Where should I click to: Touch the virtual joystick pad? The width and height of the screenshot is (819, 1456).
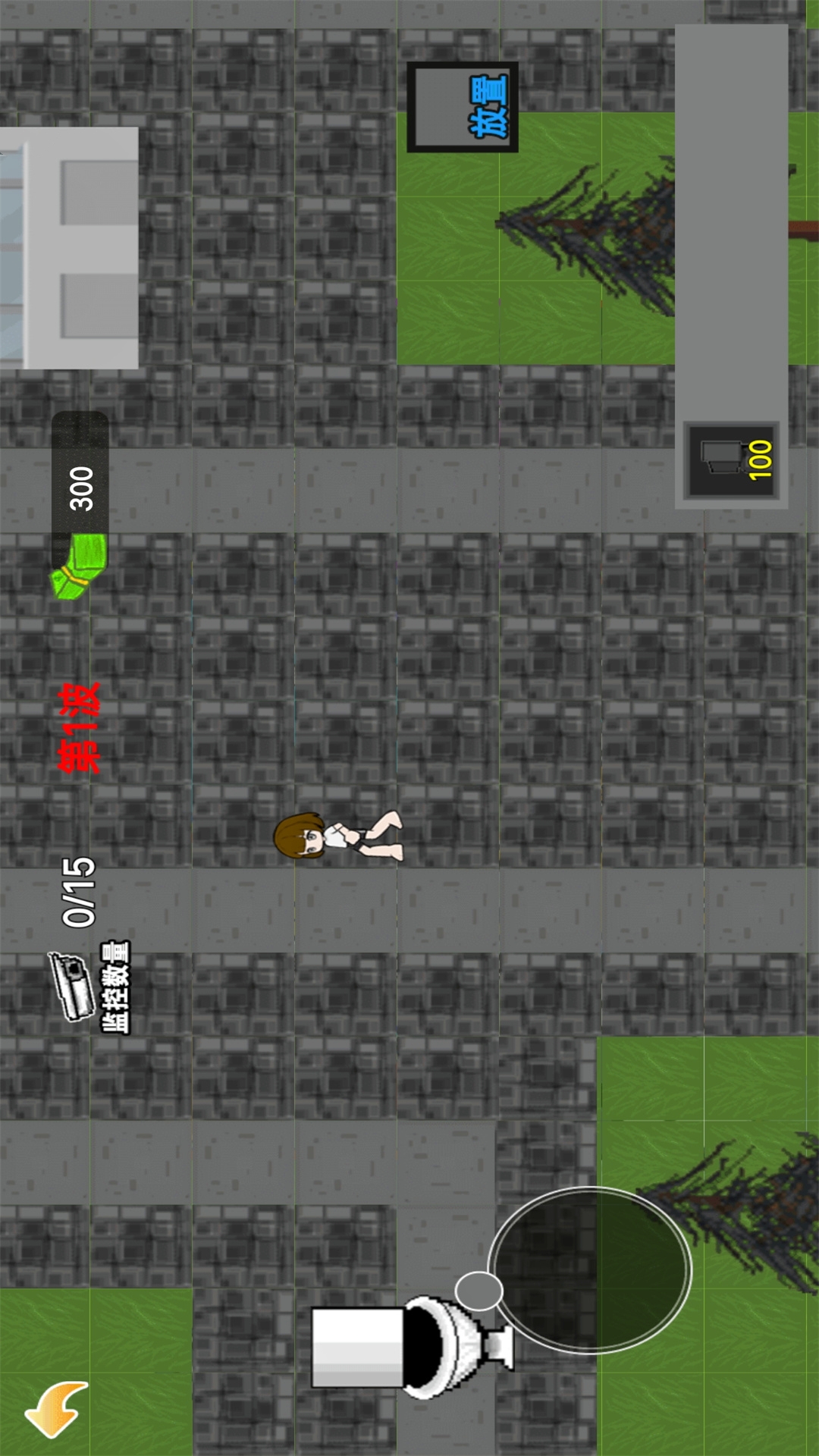[590, 1269]
